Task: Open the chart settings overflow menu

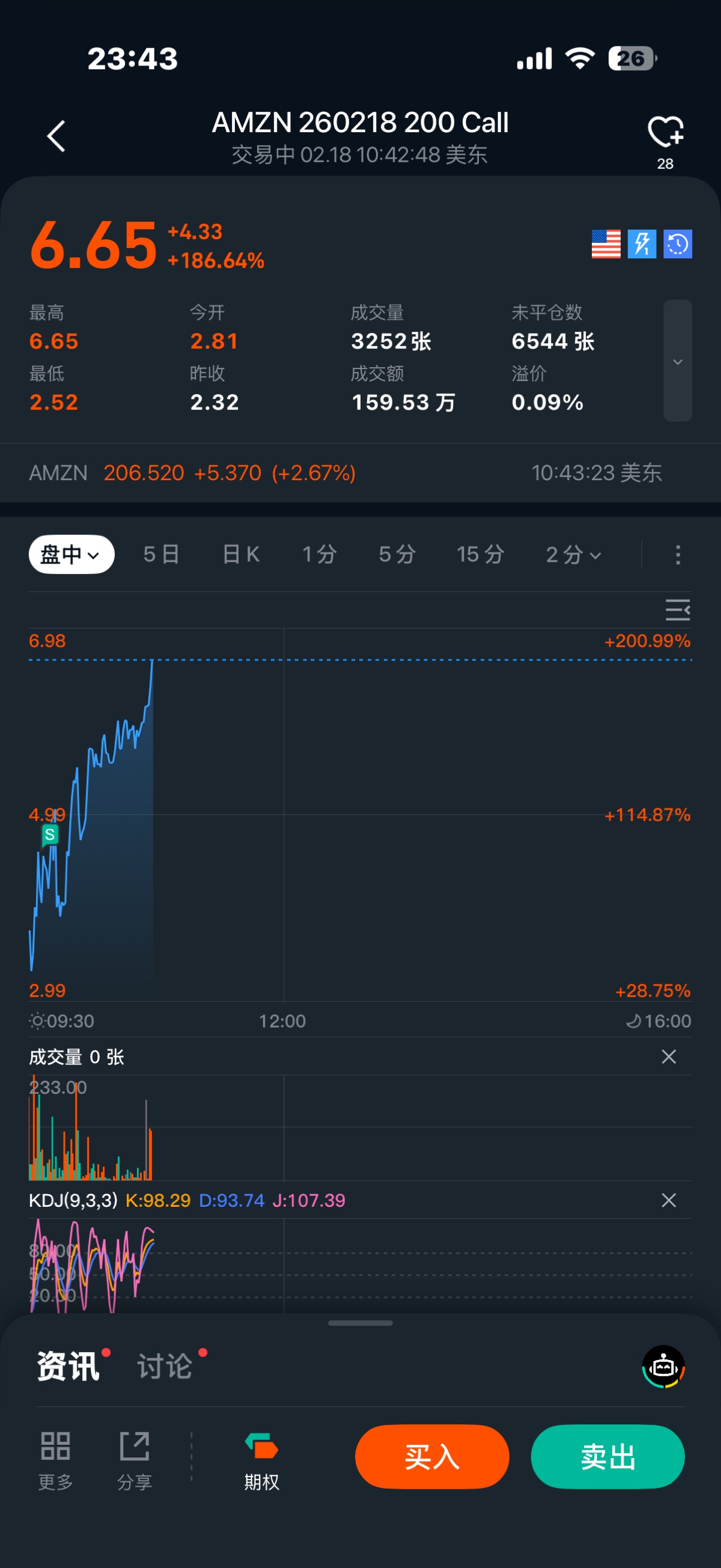Action: [x=678, y=555]
